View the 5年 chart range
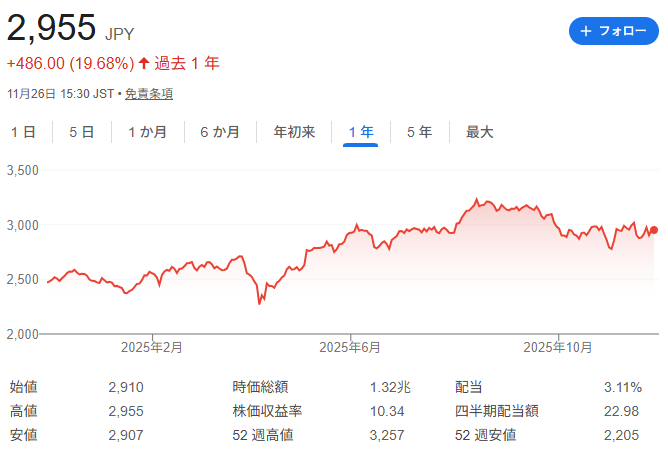Viewport: 668px width, 458px height. click(419, 132)
